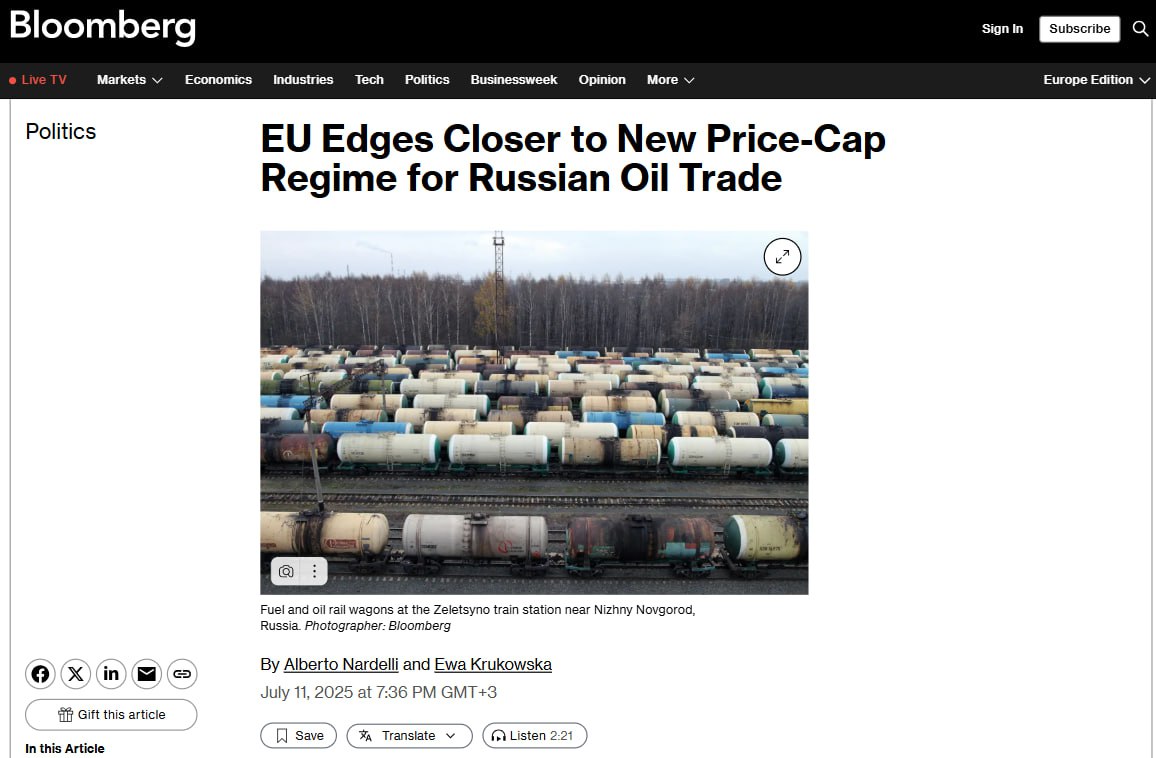Viewport: 1156px width, 758px height.
Task: Share the article via email
Action: [x=147, y=674]
